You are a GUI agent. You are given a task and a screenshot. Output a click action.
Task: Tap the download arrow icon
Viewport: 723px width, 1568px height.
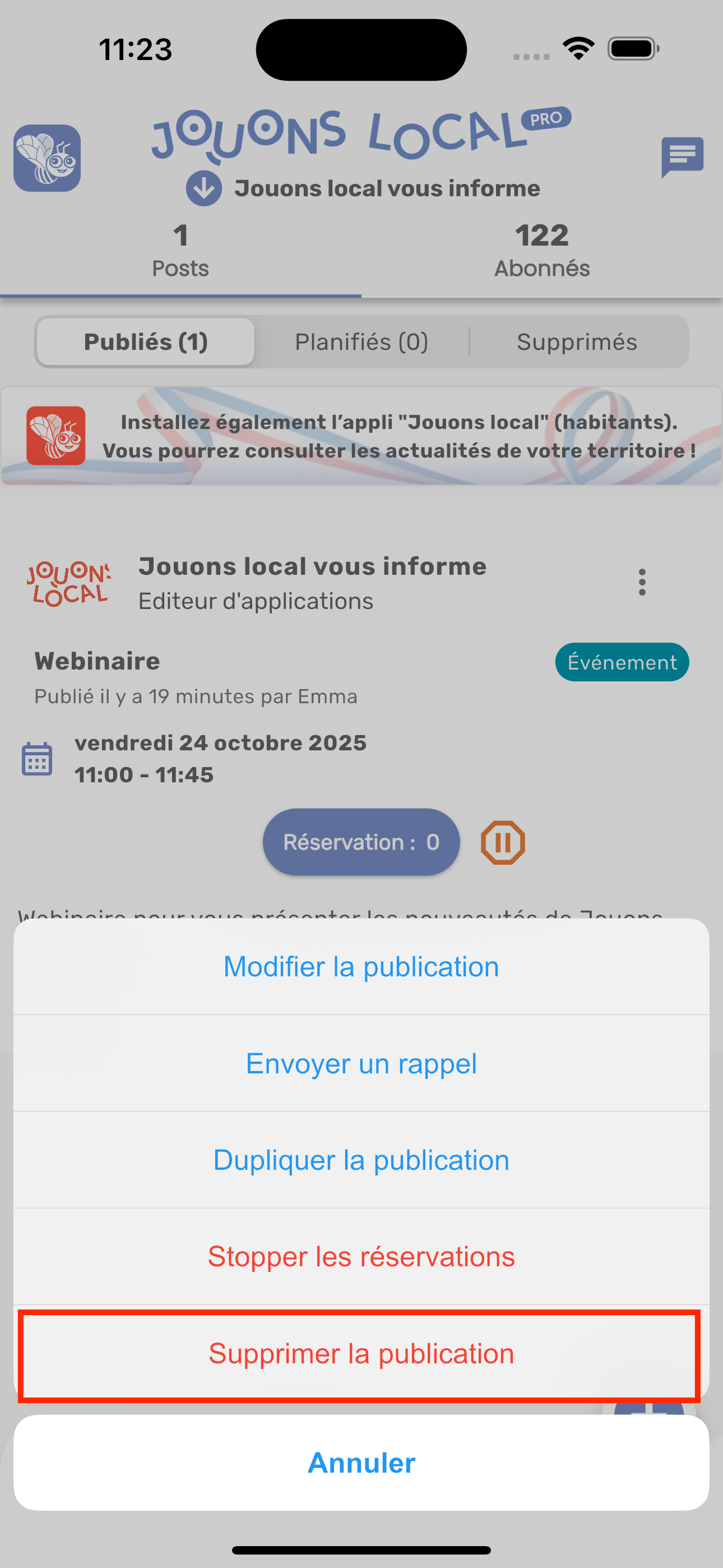click(203, 187)
